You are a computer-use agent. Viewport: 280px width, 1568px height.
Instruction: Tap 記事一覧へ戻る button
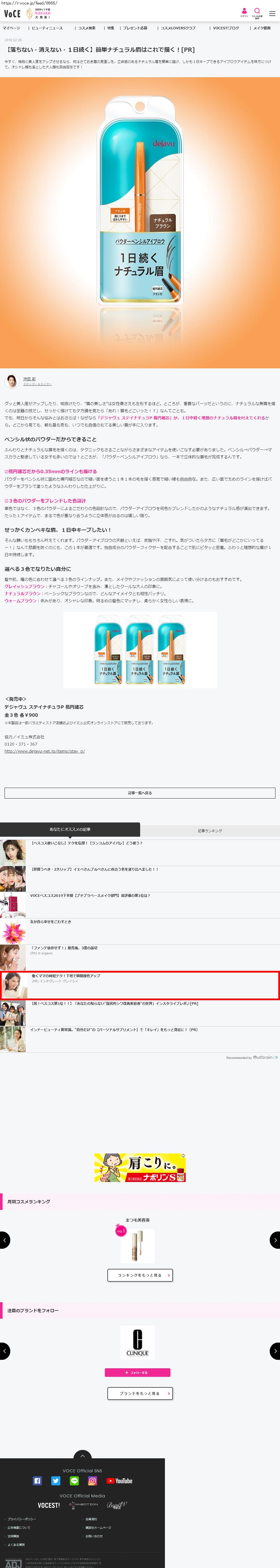(x=140, y=793)
